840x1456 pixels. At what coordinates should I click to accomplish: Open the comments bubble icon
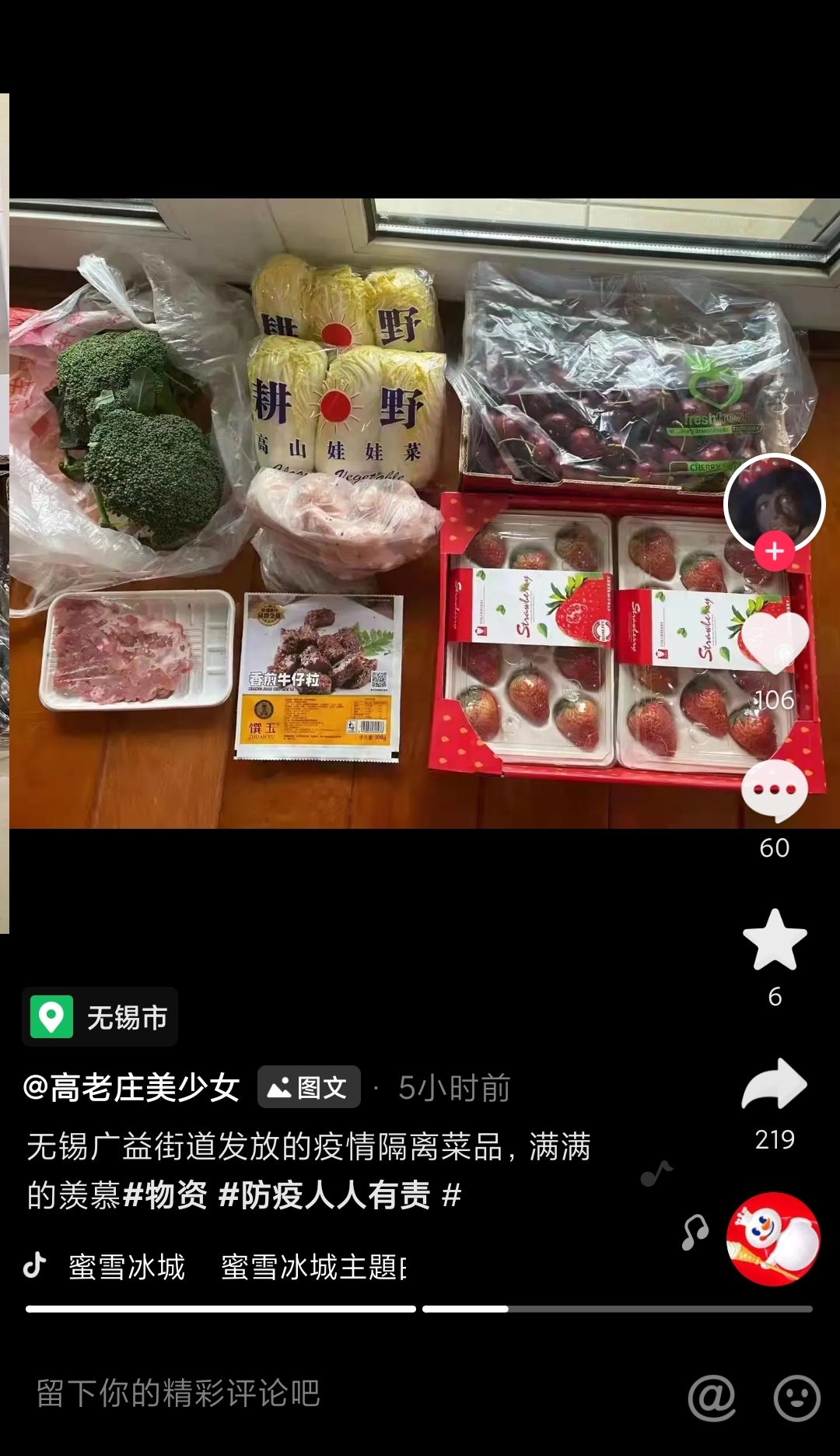point(775,791)
